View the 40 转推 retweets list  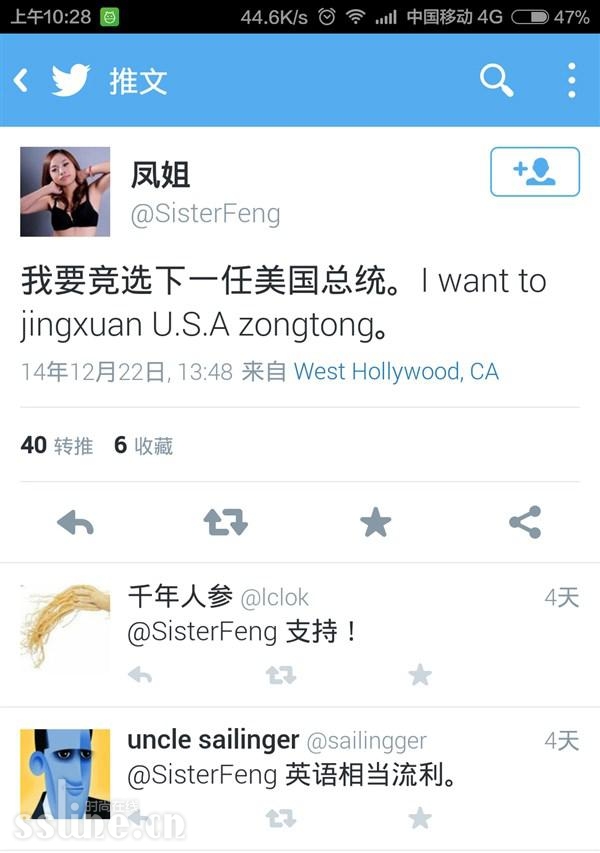coord(57,445)
